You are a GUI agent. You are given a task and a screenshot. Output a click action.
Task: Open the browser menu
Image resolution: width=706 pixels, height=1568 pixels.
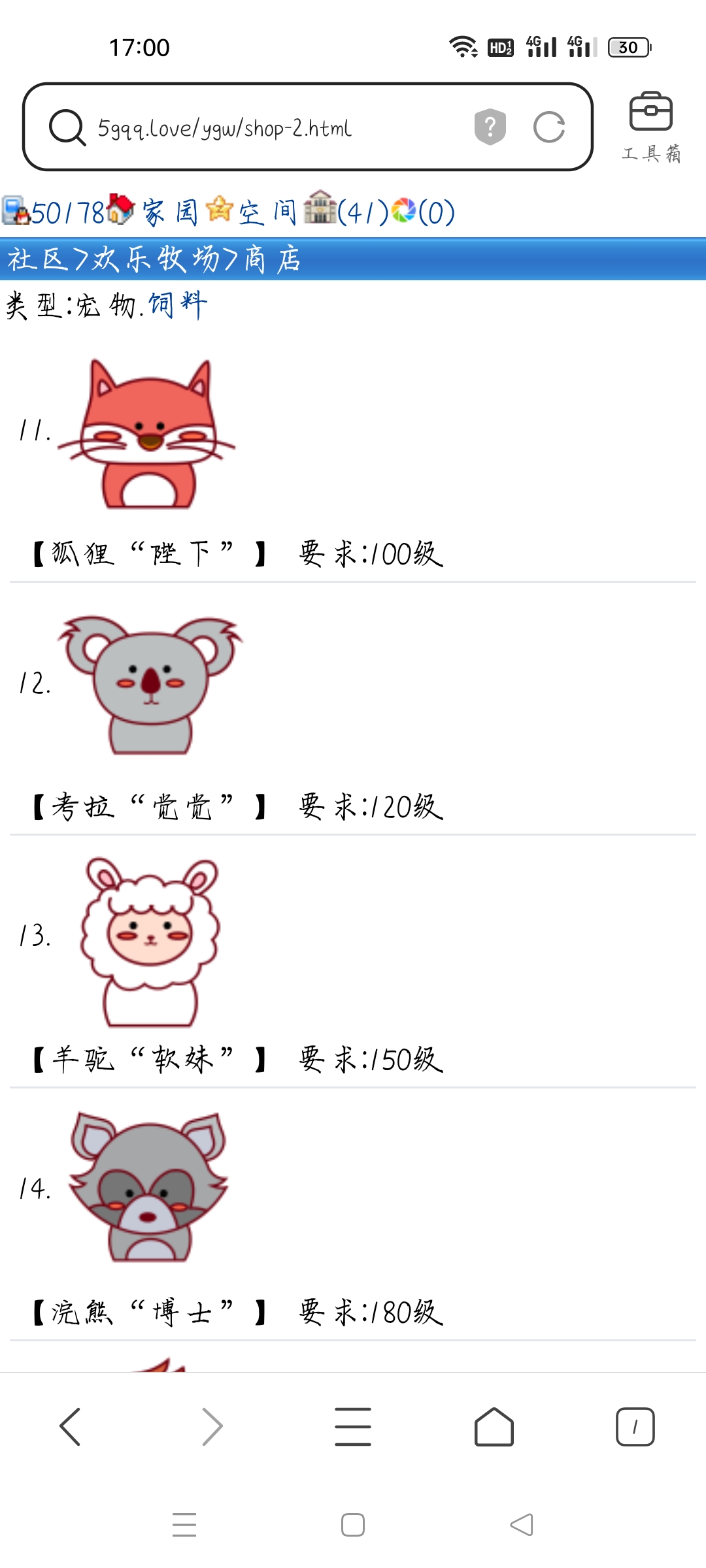point(353,1426)
